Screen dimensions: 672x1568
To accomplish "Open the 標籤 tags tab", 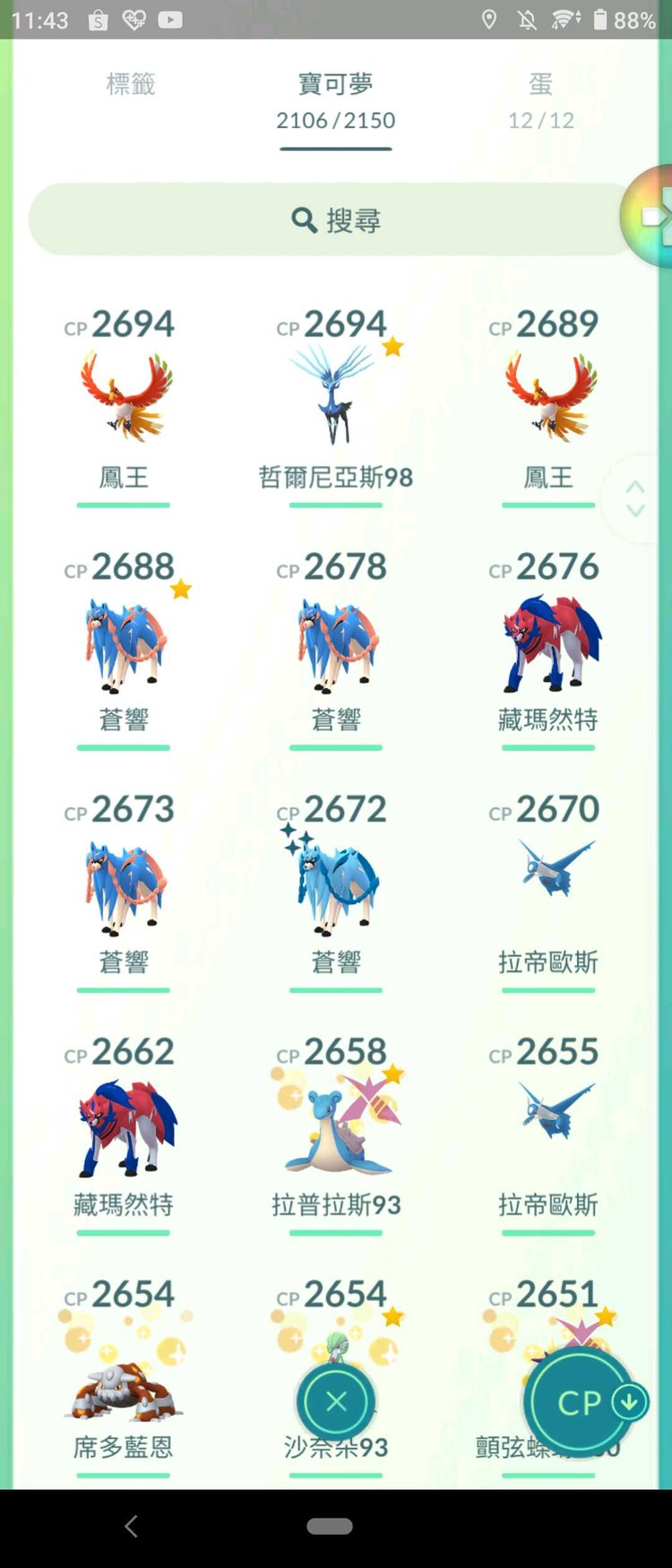I will tap(131, 84).
